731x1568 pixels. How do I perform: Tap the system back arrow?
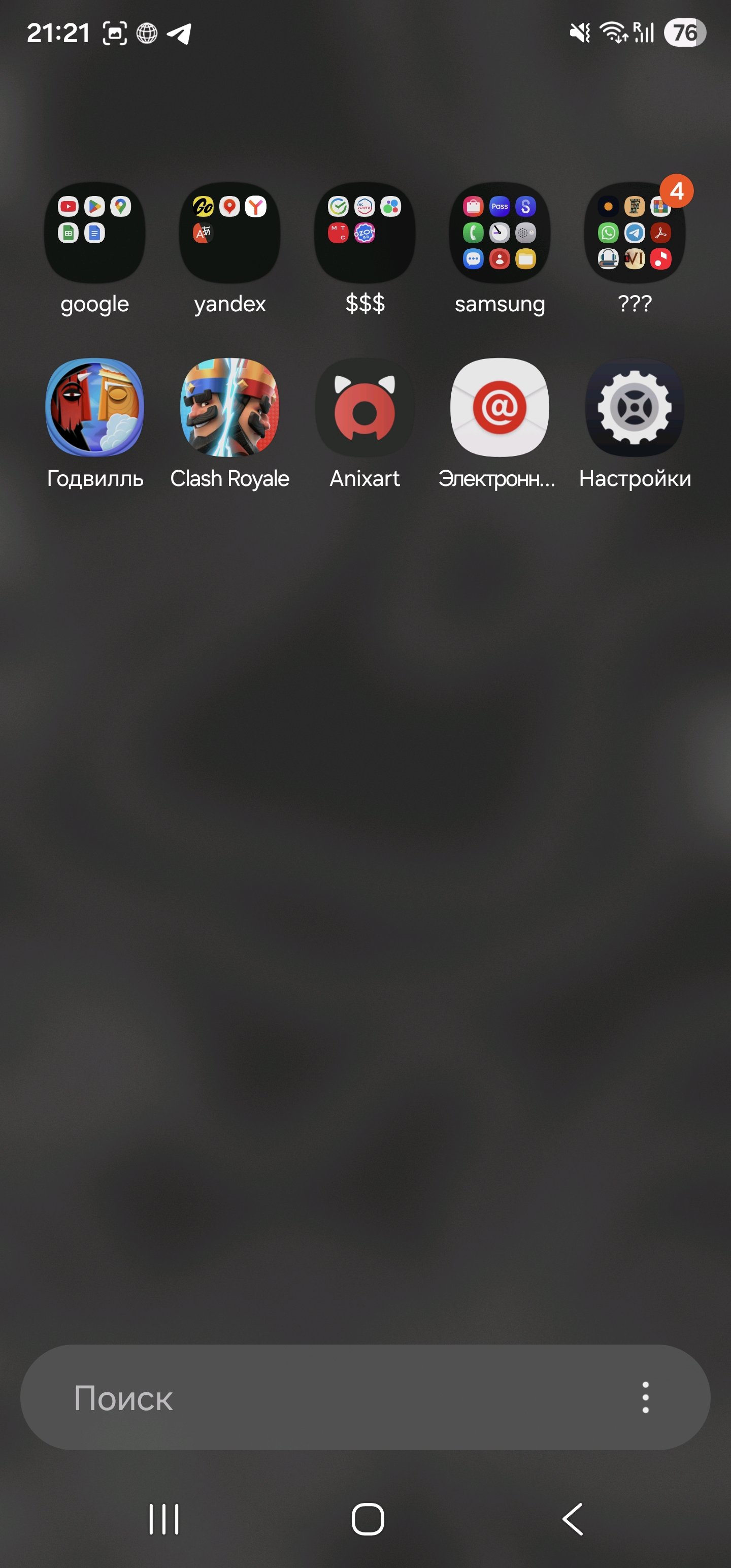pyautogui.click(x=572, y=1519)
